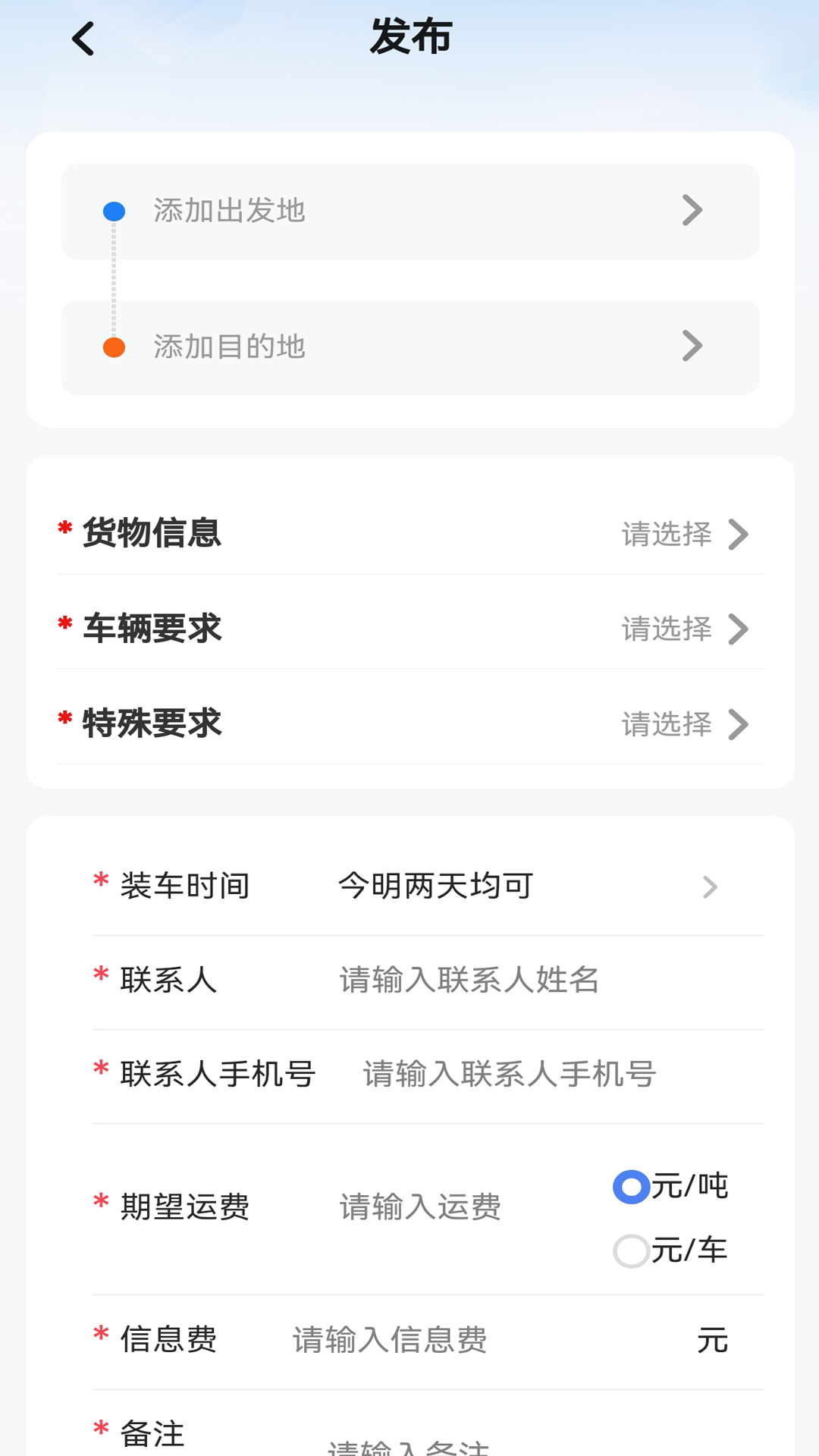Viewport: 819px width, 1456px height.
Task: Click the back arrow to exit 发布 page
Action: tap(81, 37)
